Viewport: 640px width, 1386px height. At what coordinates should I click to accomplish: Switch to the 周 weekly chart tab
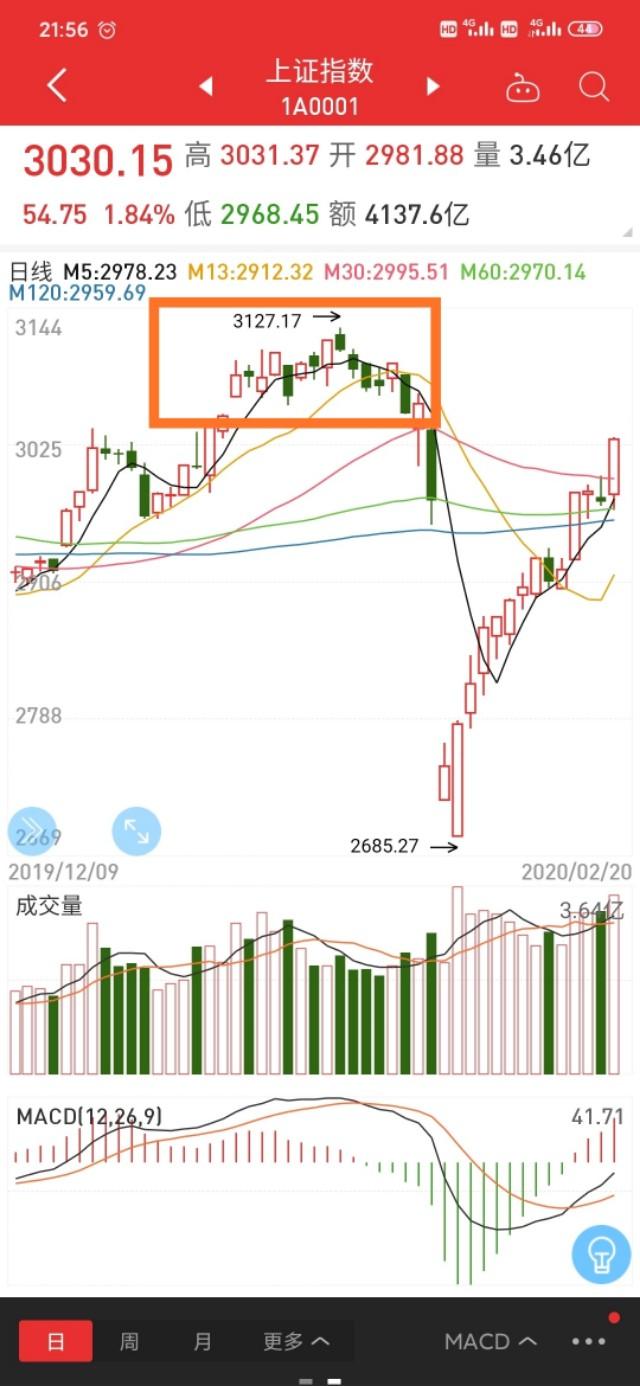coord(129,1341)
